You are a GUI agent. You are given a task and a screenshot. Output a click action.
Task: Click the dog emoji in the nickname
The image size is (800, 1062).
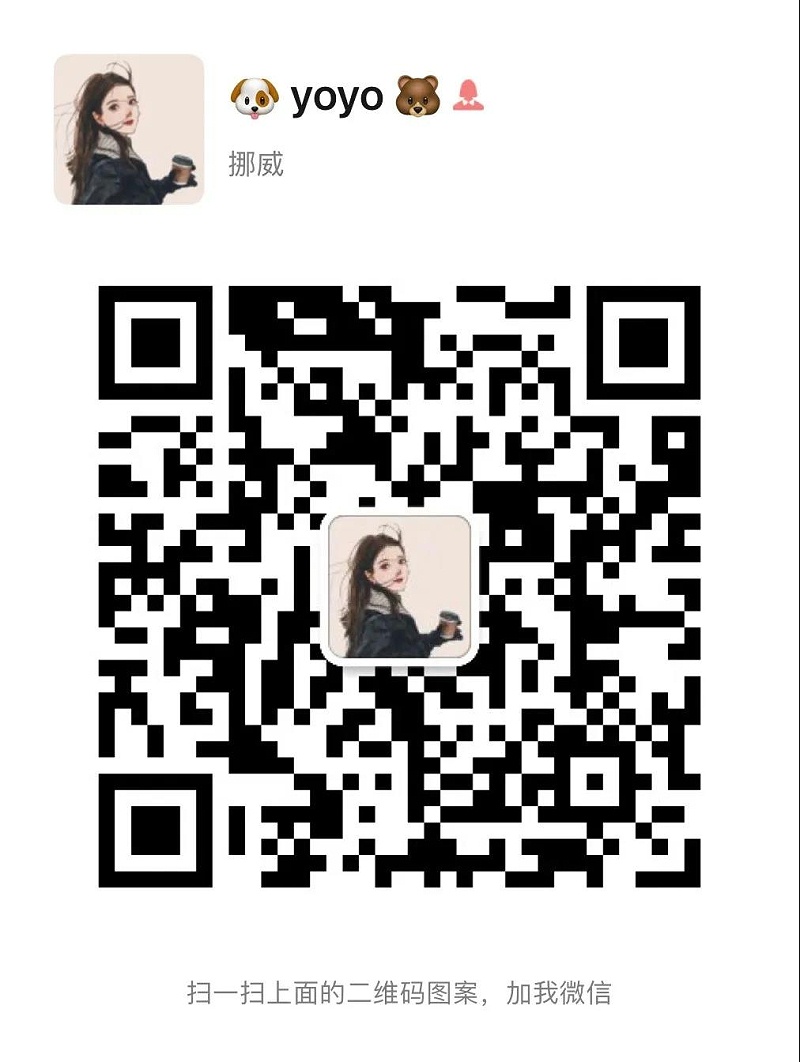pyautogui.click(x=255, y=96)
